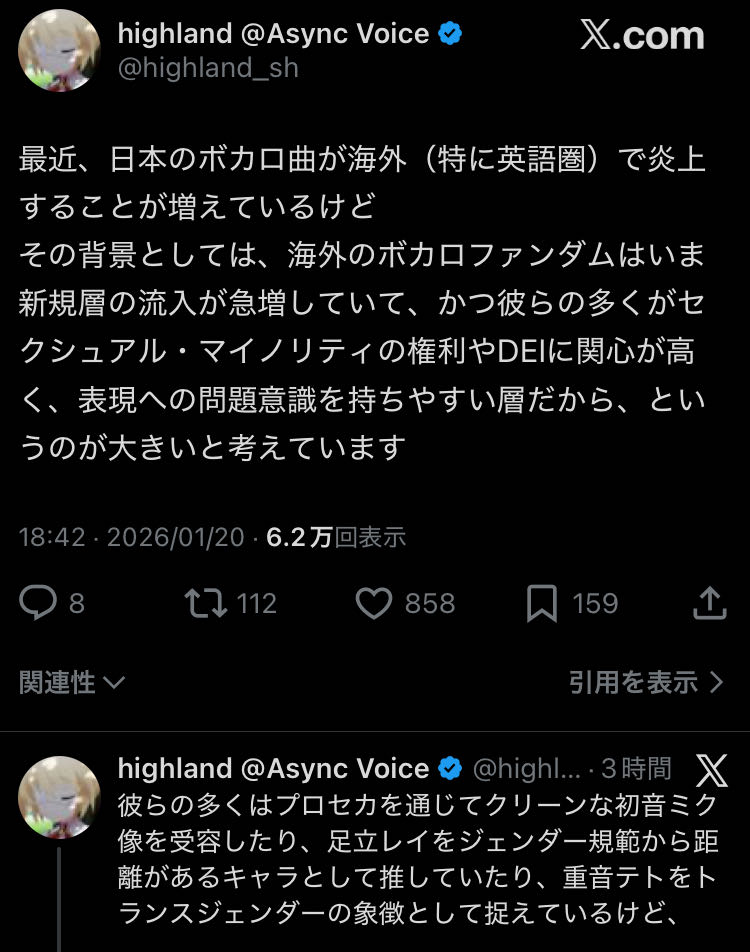Viewport: 750px width, 952px height.
Task: Open the @highland_sh profile handle
Action: 208,68
